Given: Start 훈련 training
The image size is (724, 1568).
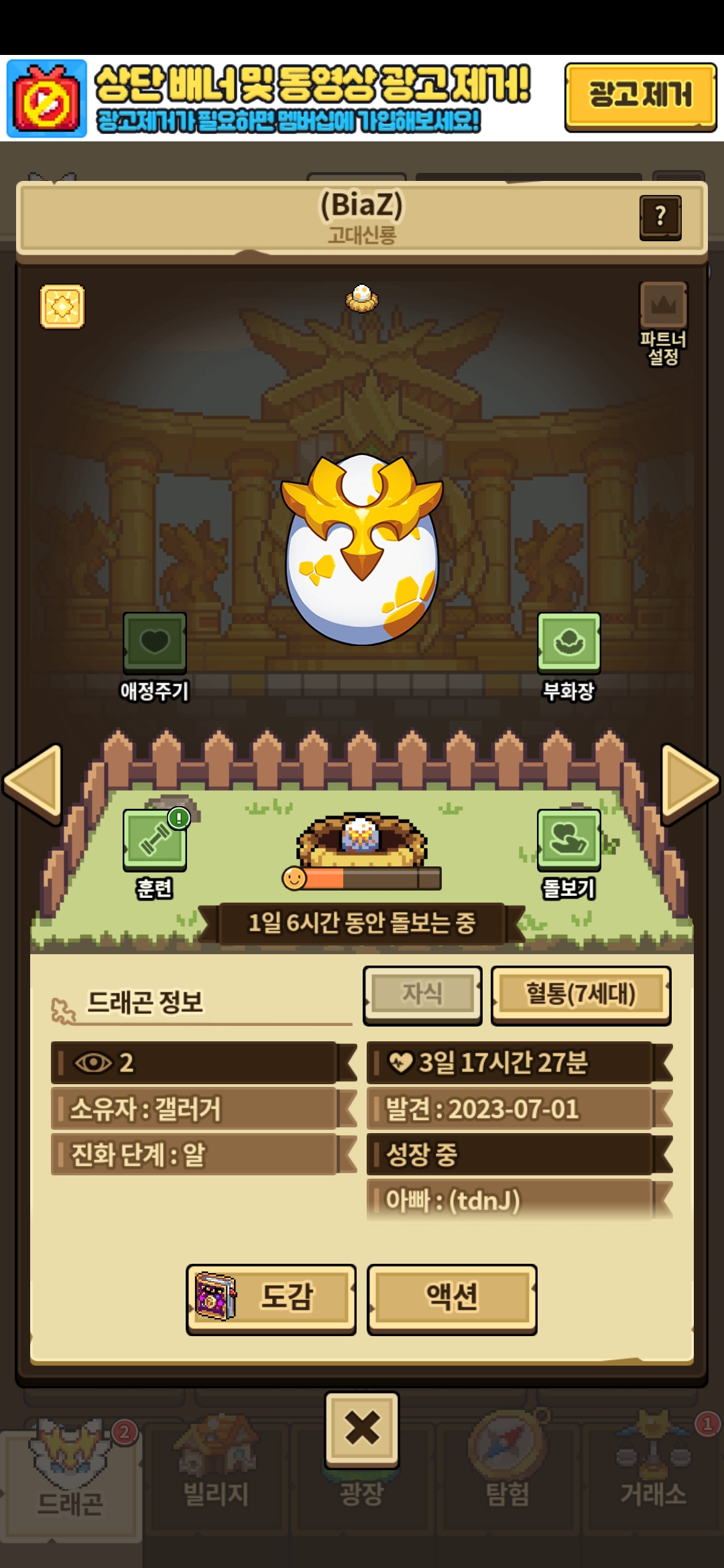Looking at the screenshot, I should tap(155, 840).
